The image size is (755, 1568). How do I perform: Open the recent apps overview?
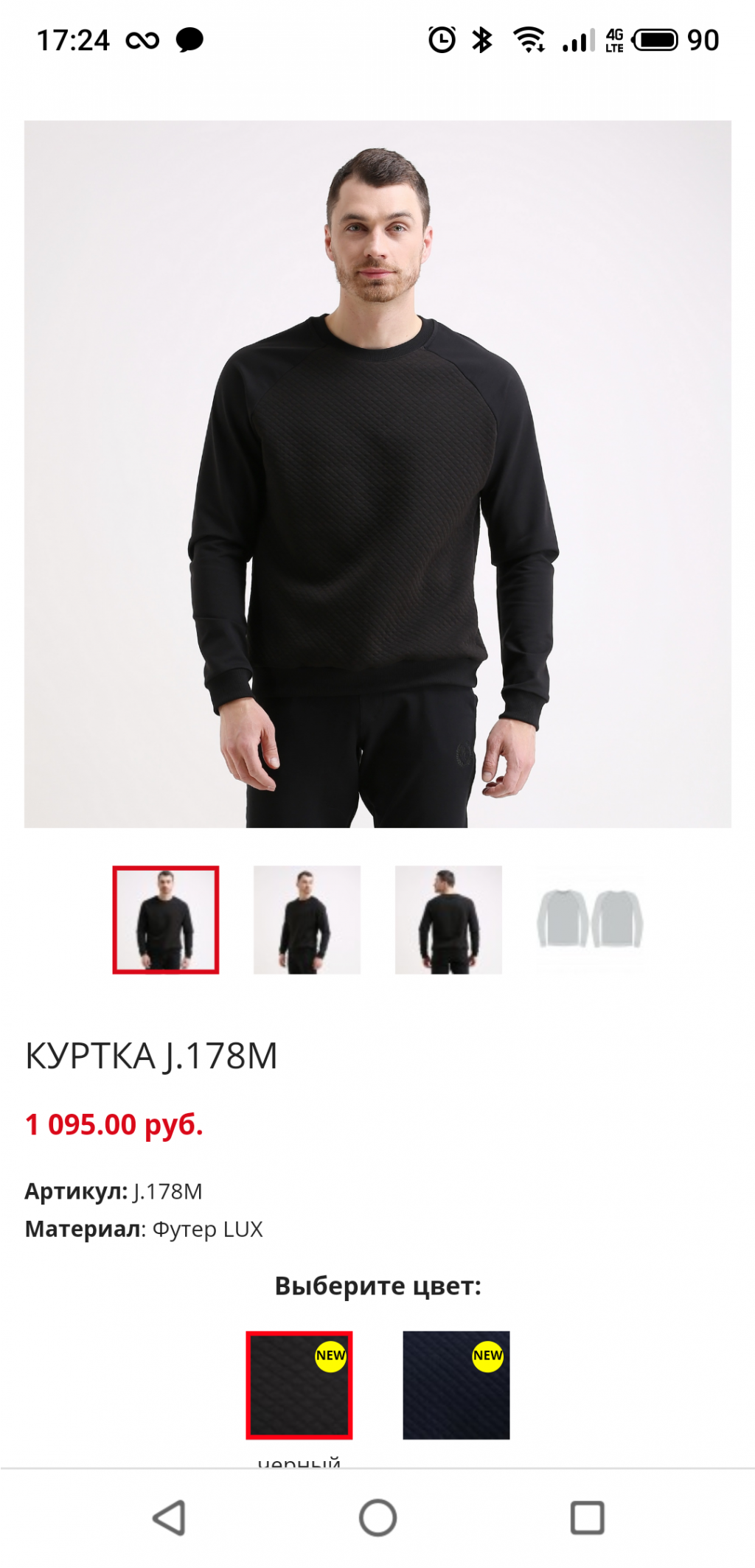click(x=587, y=1518)
